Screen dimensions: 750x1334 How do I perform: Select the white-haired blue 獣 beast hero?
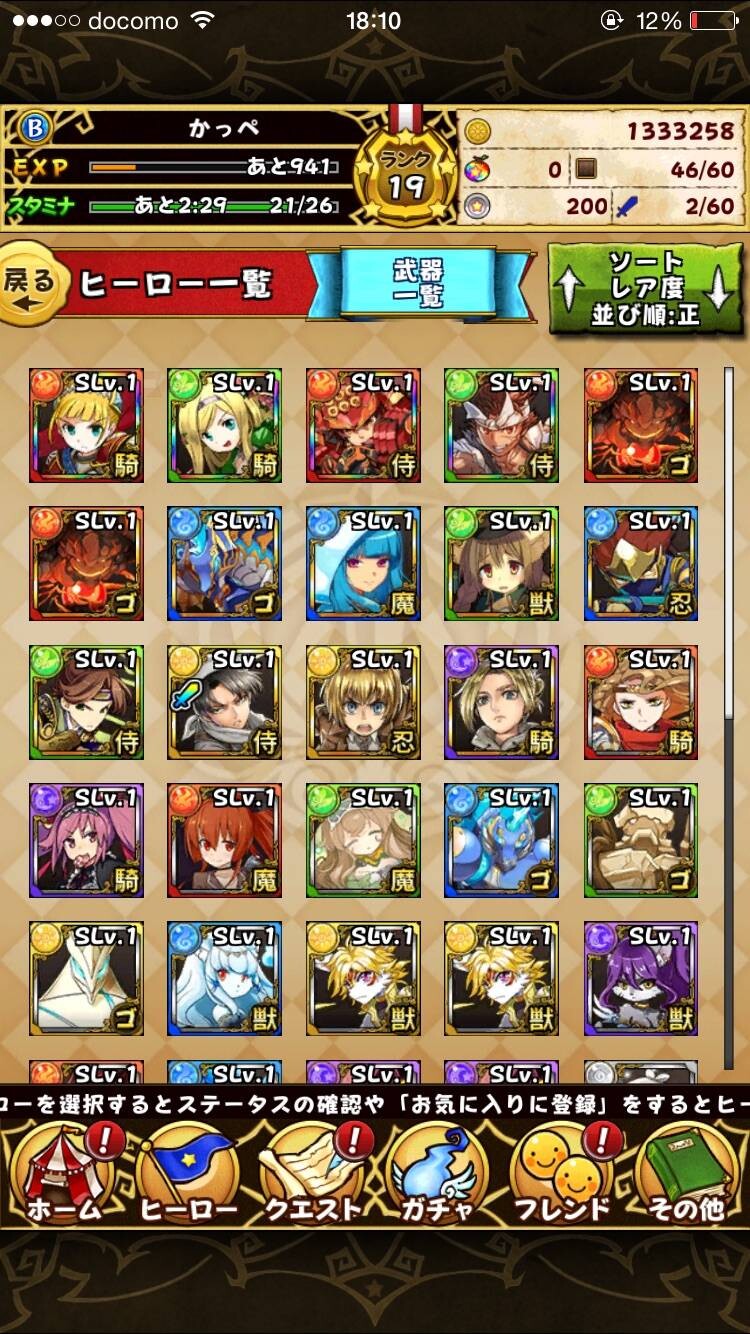click(x=224, y=978)
